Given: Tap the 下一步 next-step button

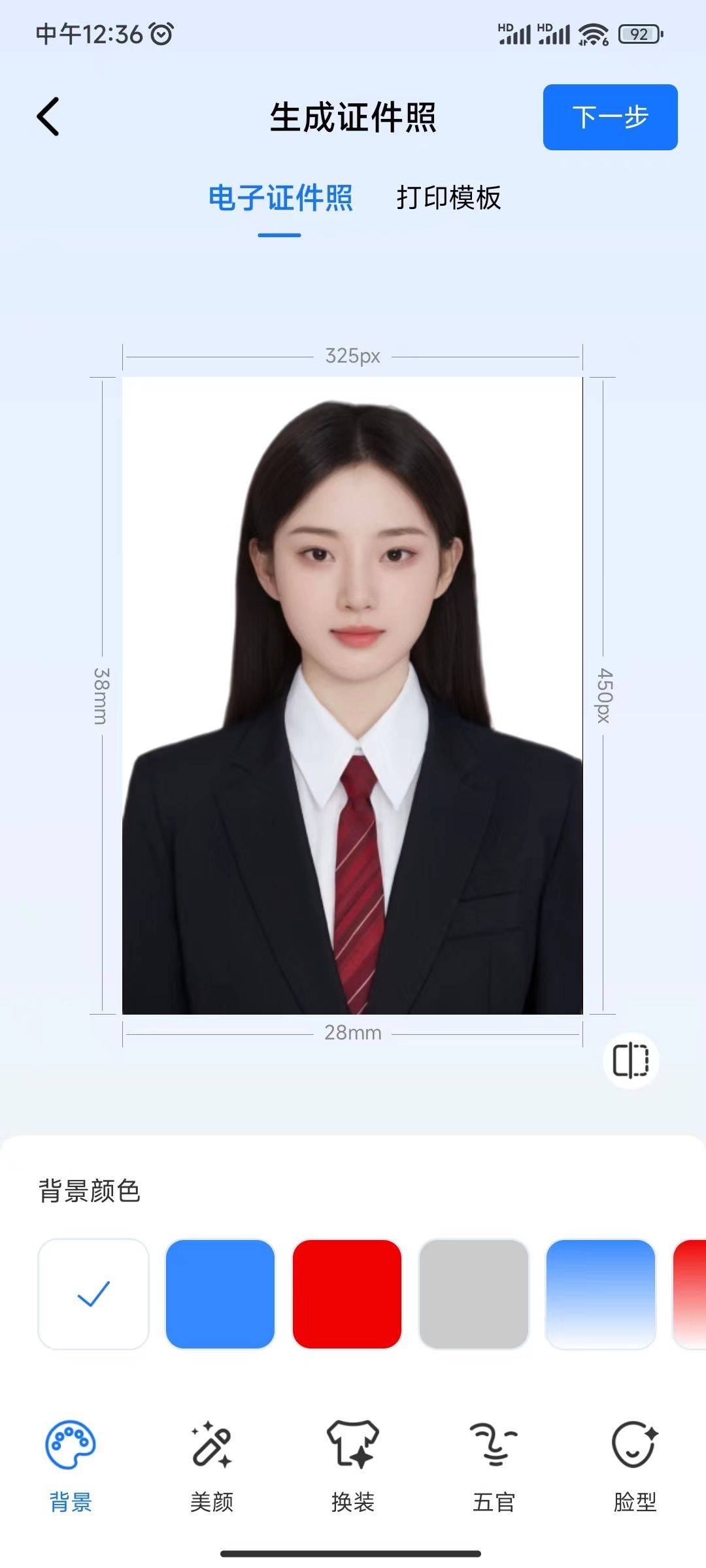Looking at the screenshot, I should click(x=610, y=117).
